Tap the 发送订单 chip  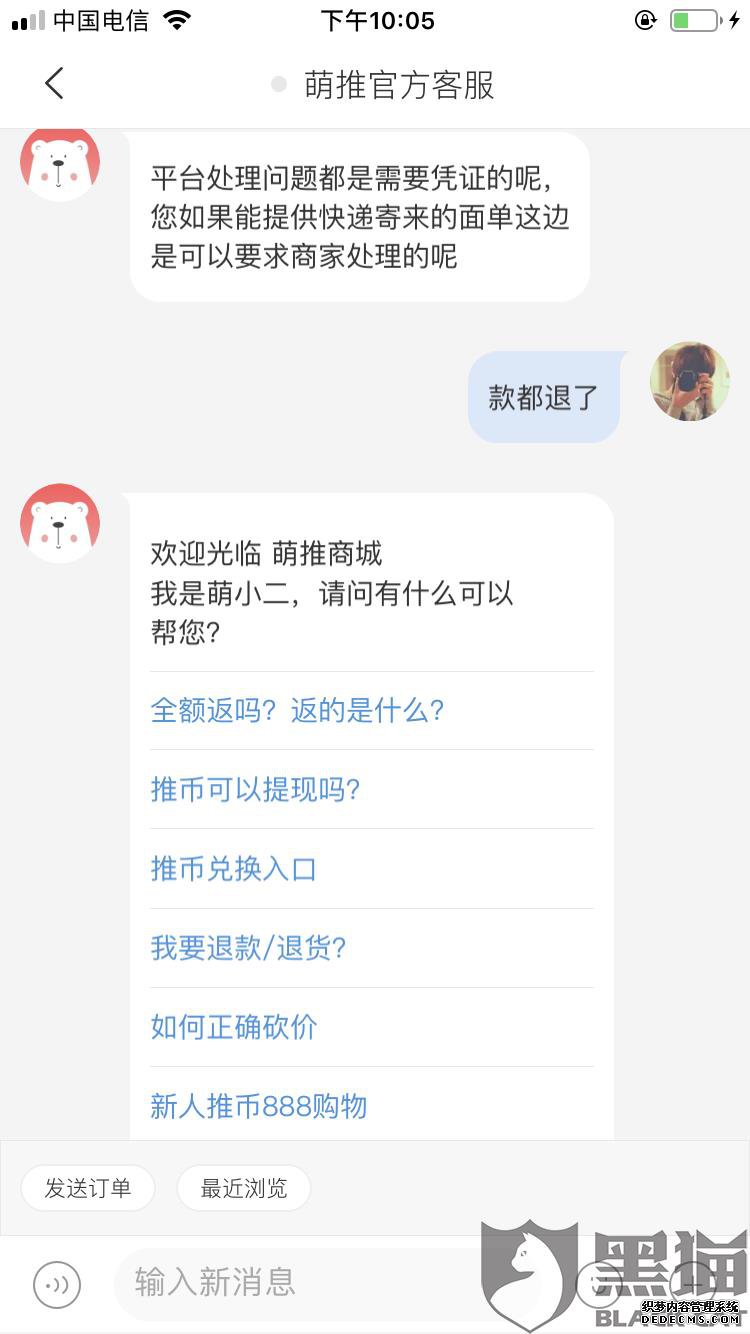point(88,1188)
